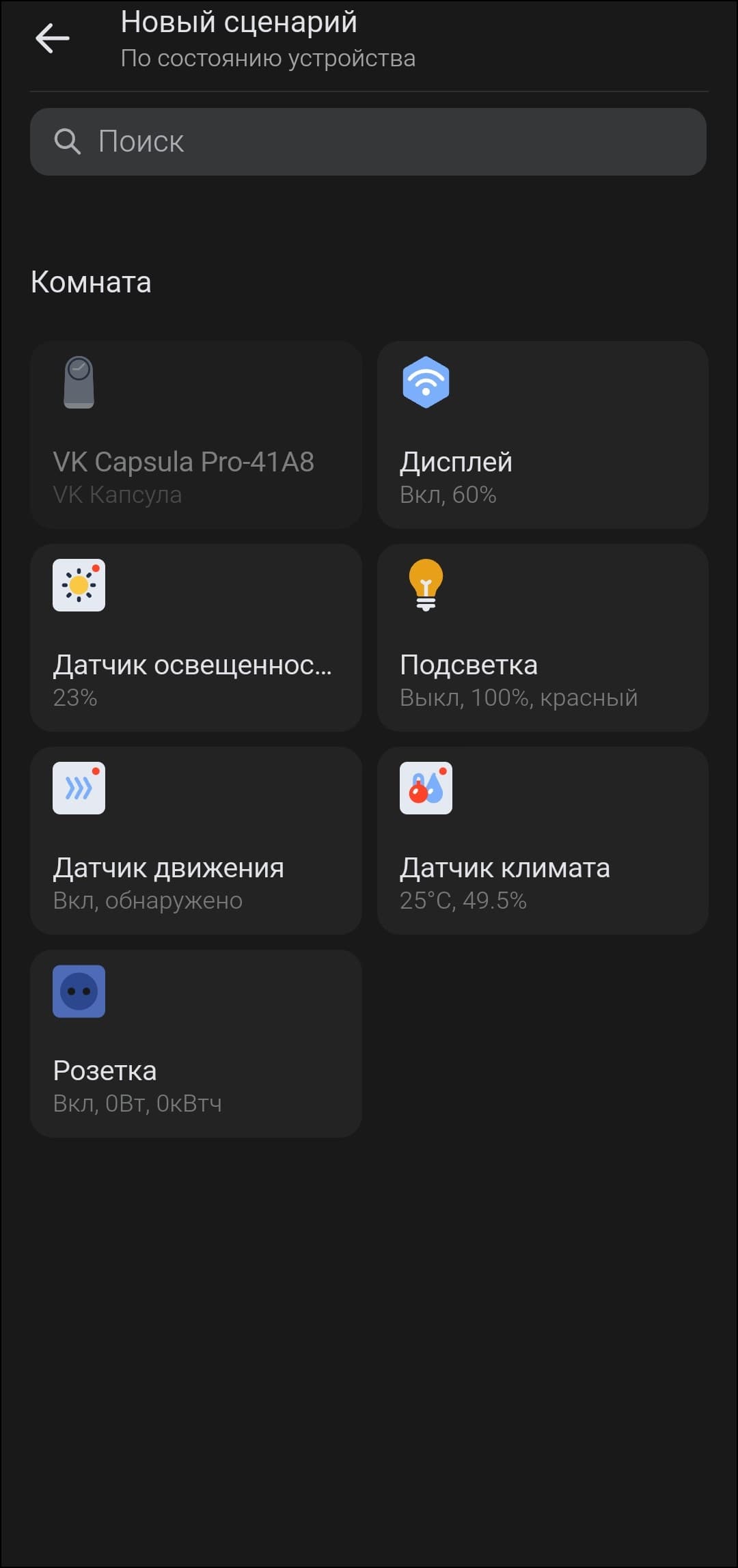Select the Датчик движения card
The height and width of the screenshot is (1568, 738).
(195, 840)
